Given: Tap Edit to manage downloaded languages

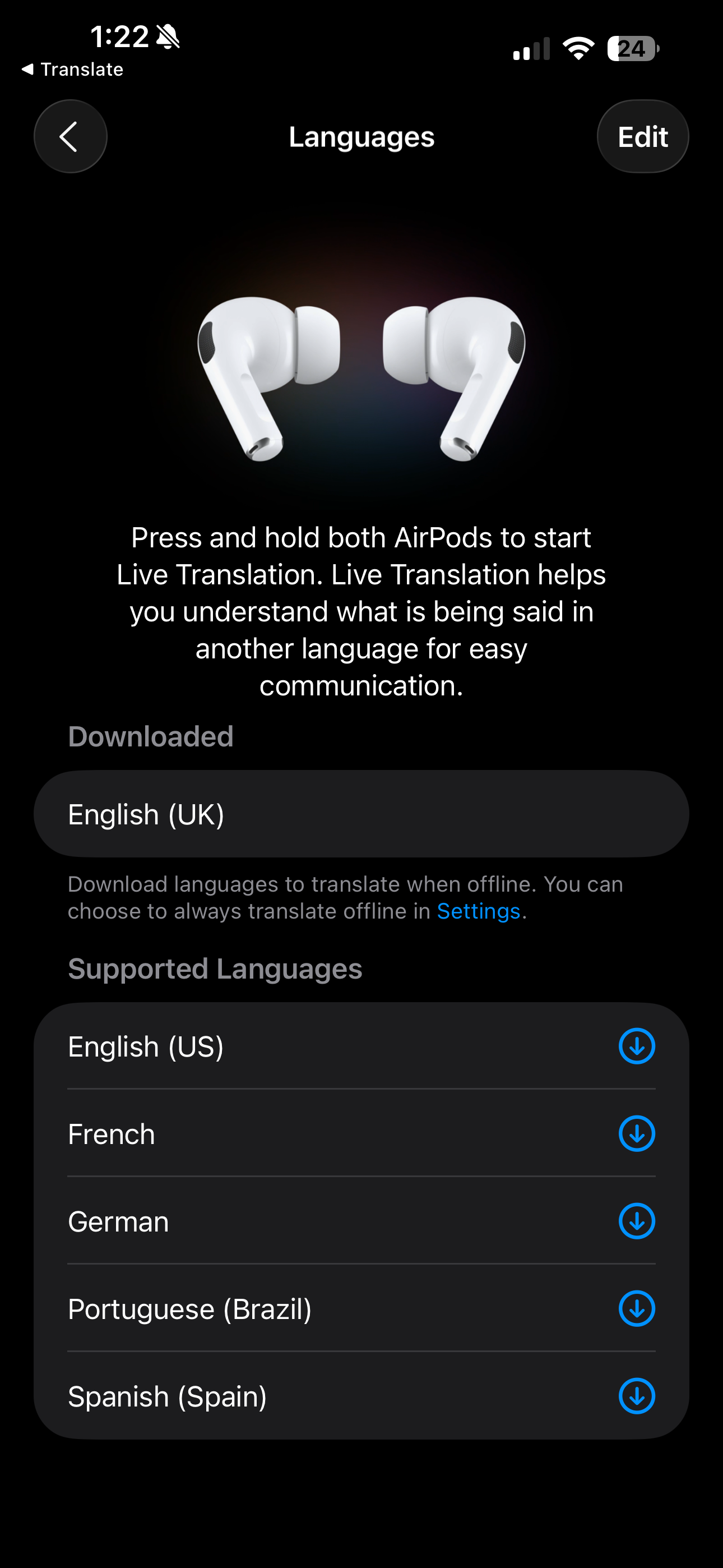Looking at the screenshot, I should pos(643,136).
